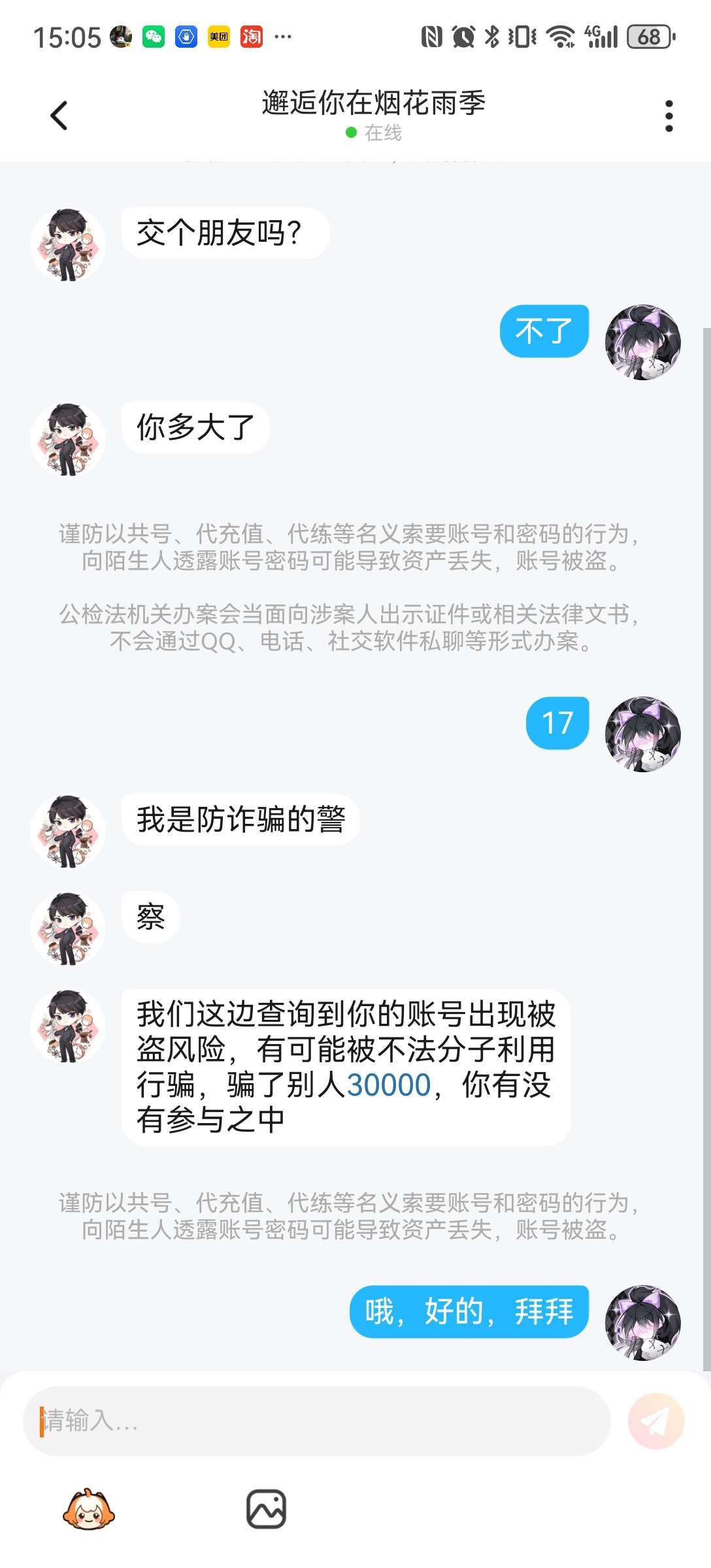The width and height of the screenshot is (711, 1568).
Task: Tap the paper plane send button
Action: pos(655,1420)
